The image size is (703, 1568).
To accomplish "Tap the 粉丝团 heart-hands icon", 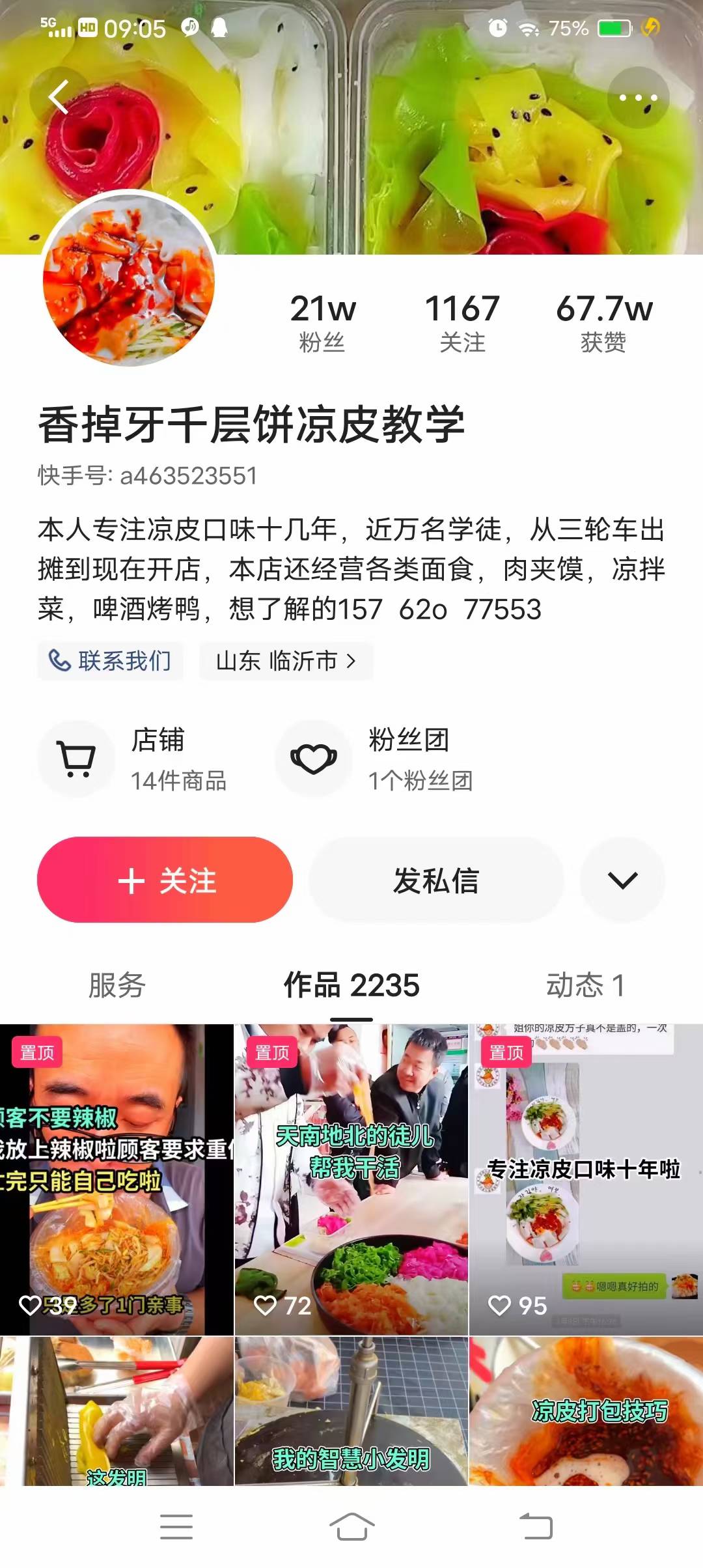I will click(x=313, y=757).
